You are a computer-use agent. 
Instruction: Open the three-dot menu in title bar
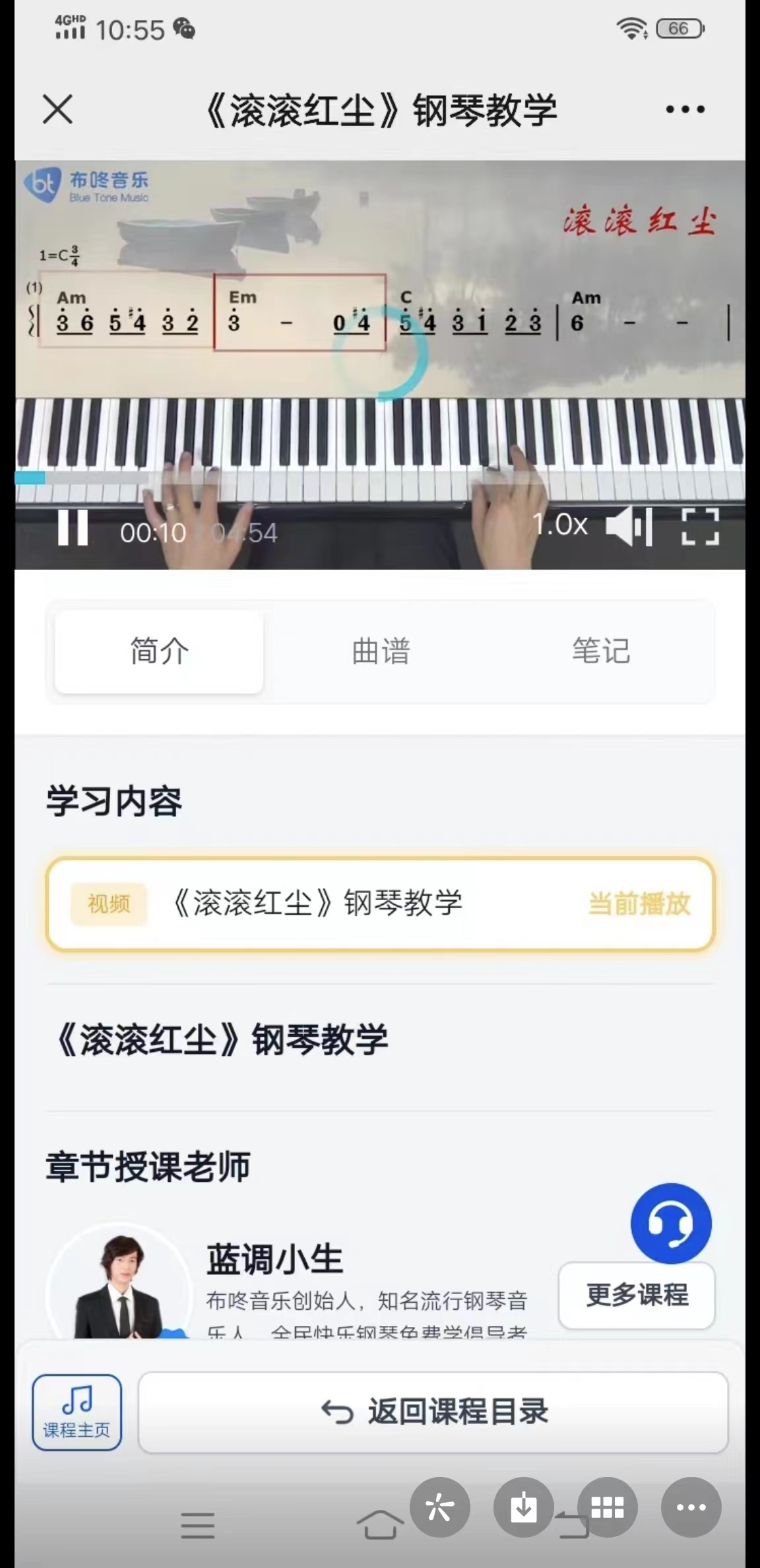click(685, 109)
